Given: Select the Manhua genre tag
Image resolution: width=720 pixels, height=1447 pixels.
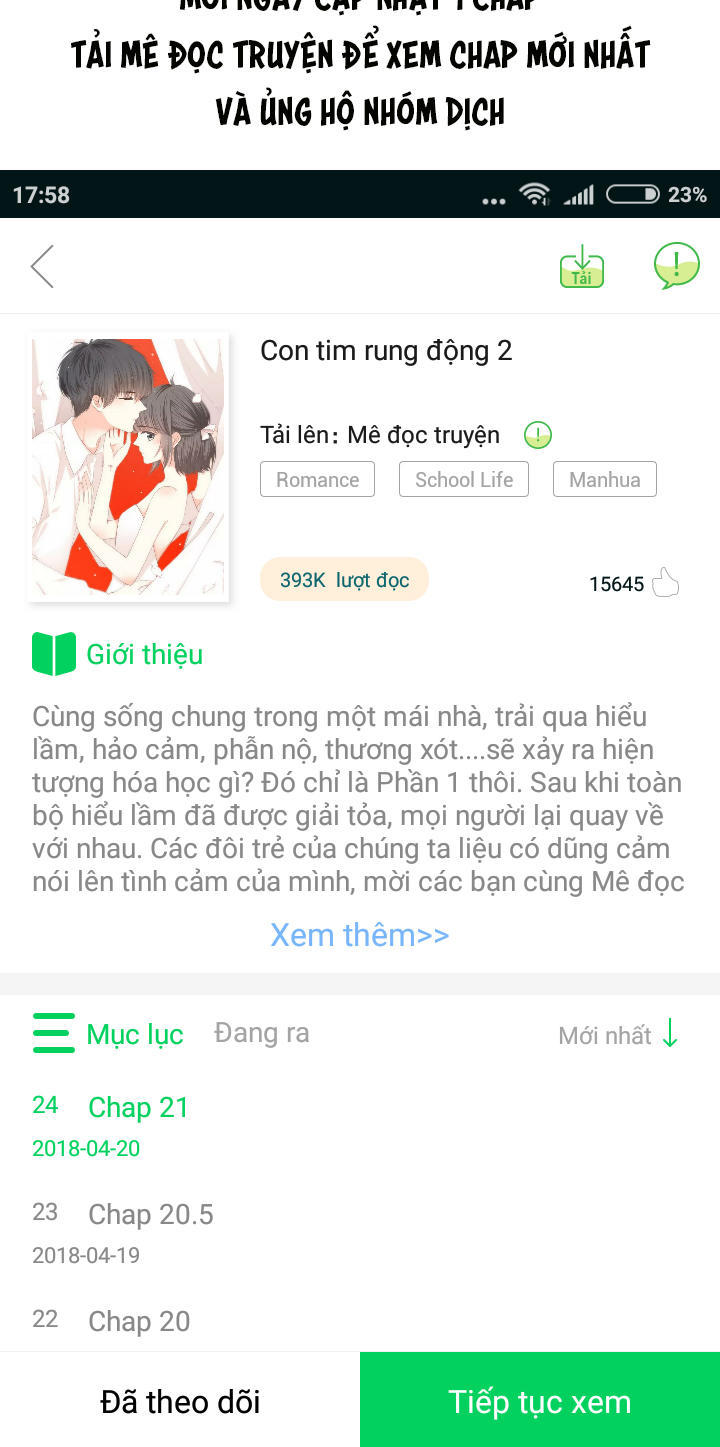Looking at the screenshot, I should [604, 479].
